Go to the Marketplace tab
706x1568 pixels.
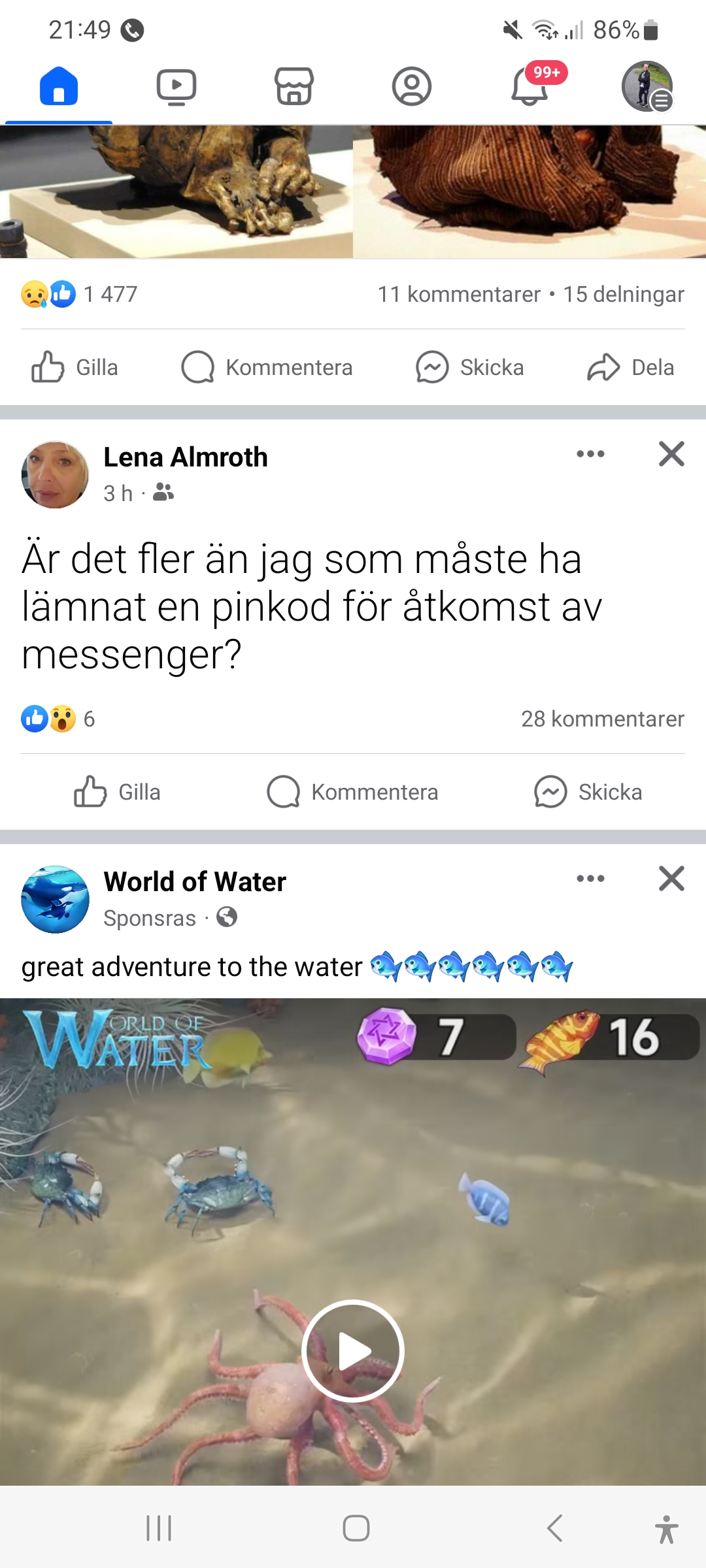[294, 86]
